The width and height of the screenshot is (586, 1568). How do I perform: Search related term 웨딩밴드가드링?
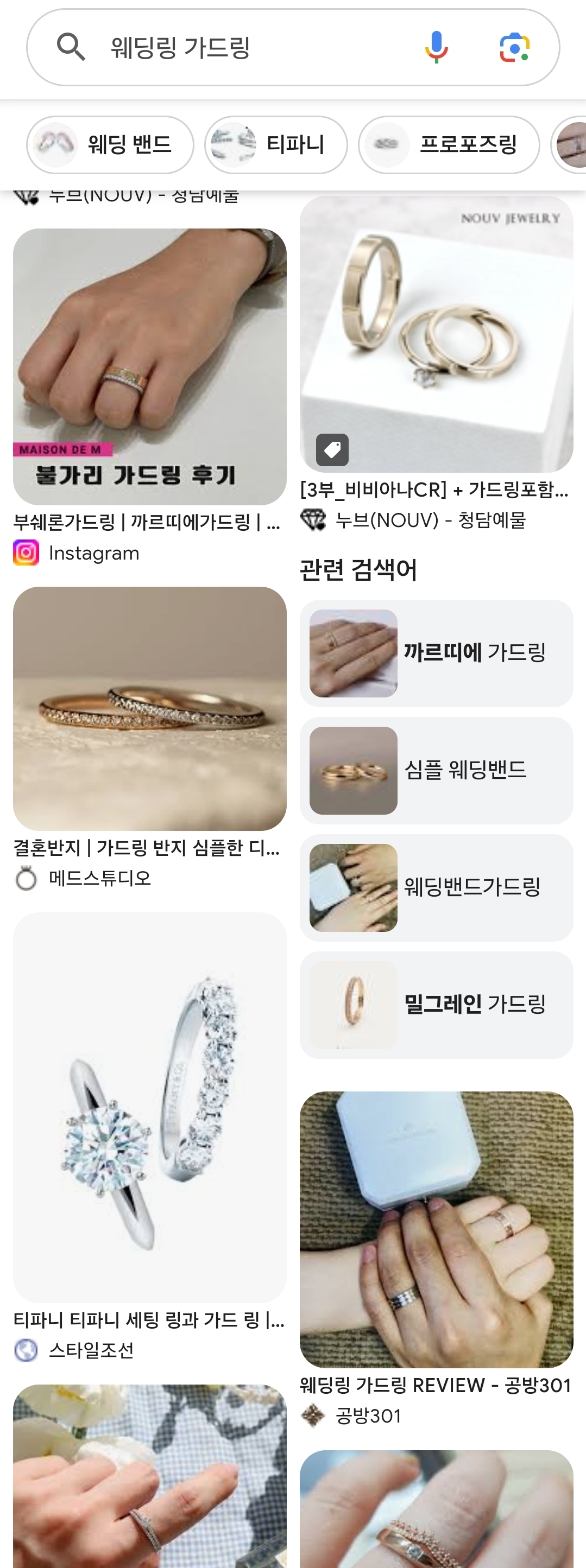point(436,887)
